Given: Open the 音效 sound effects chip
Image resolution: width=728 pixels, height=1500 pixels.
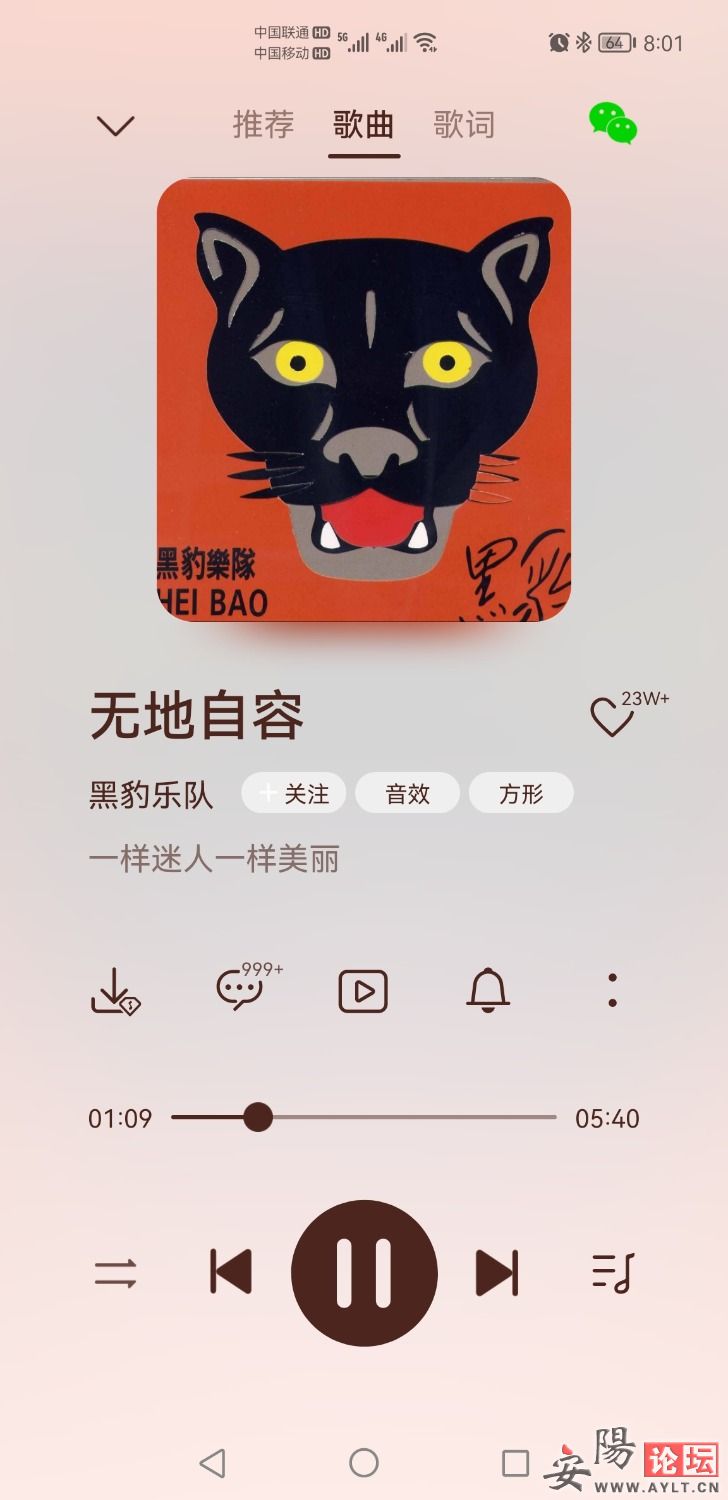Looking at the screenshot, I should click(x=408, y=794).
